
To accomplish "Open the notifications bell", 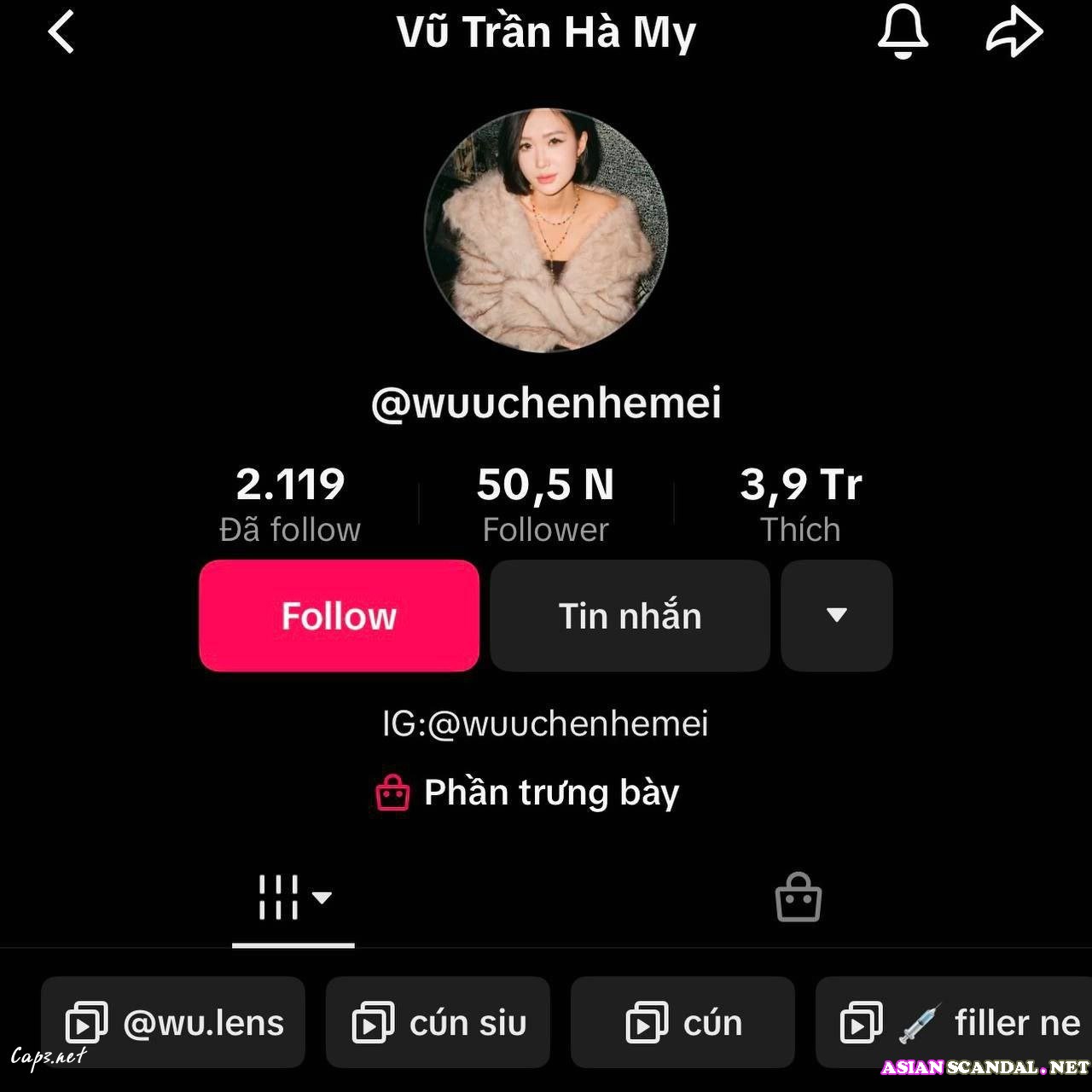I will tap(903, 32).
